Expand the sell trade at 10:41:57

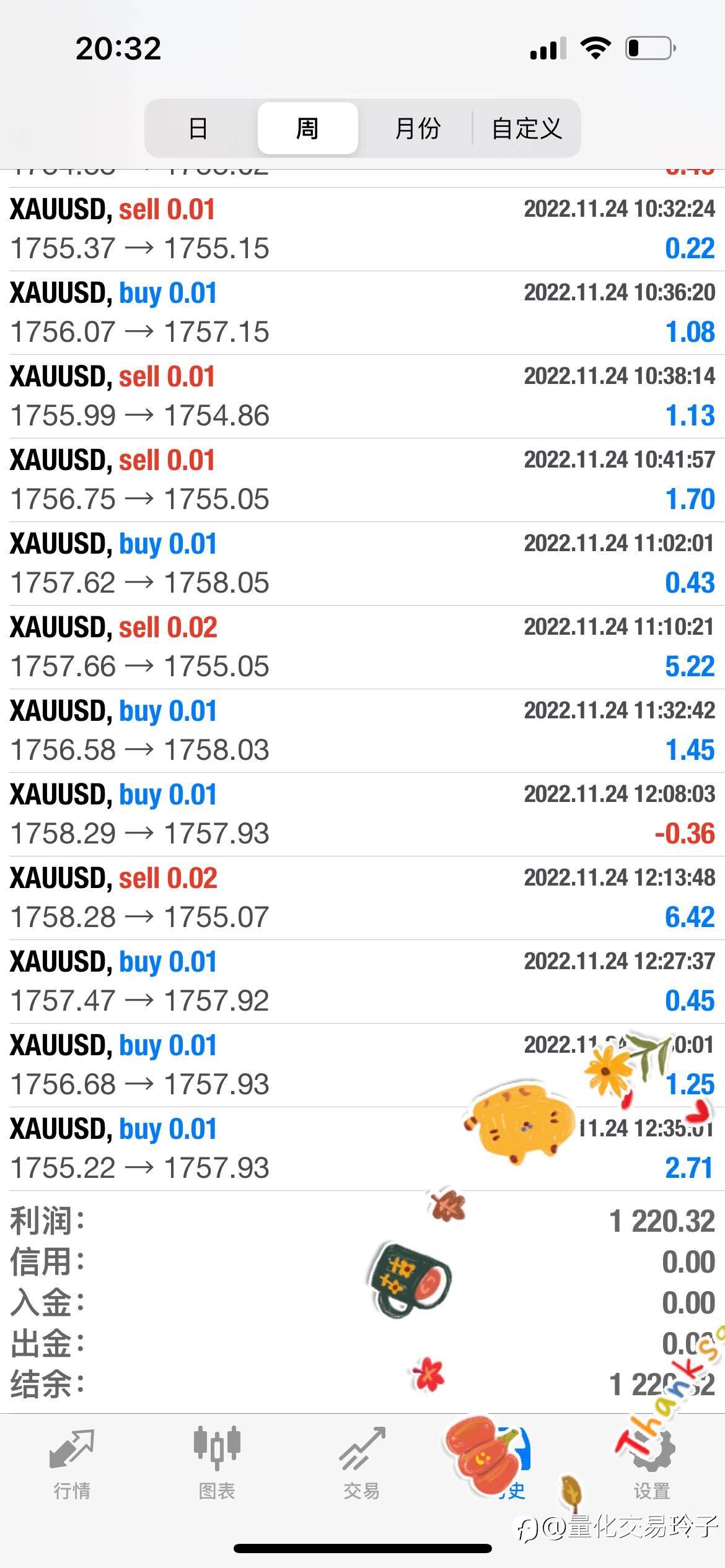tap(362, 480)
